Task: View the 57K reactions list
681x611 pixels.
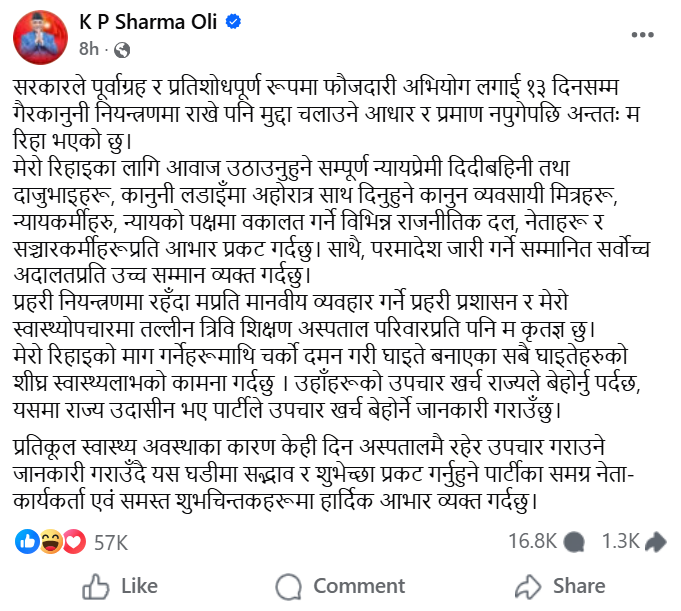Action: [x=110, y=541]
